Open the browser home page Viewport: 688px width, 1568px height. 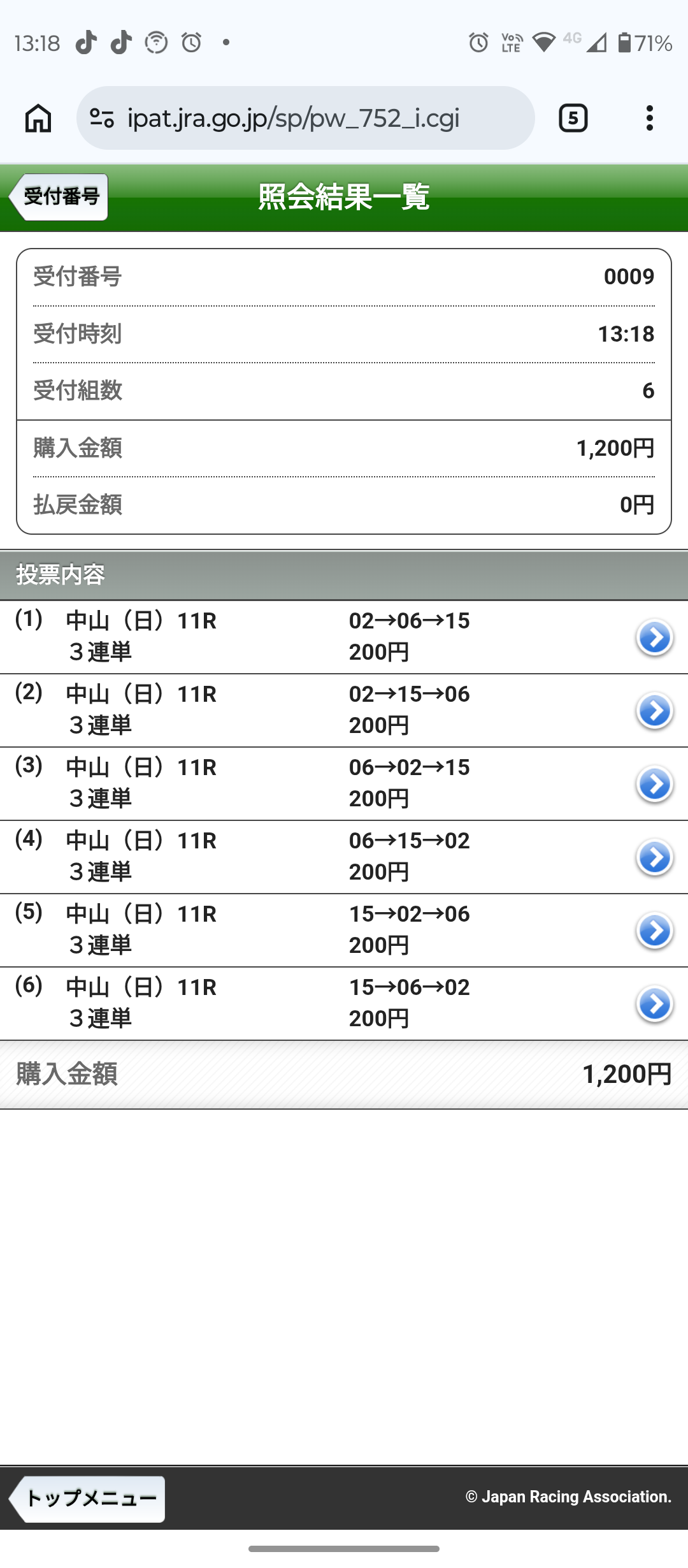point(38,119)
